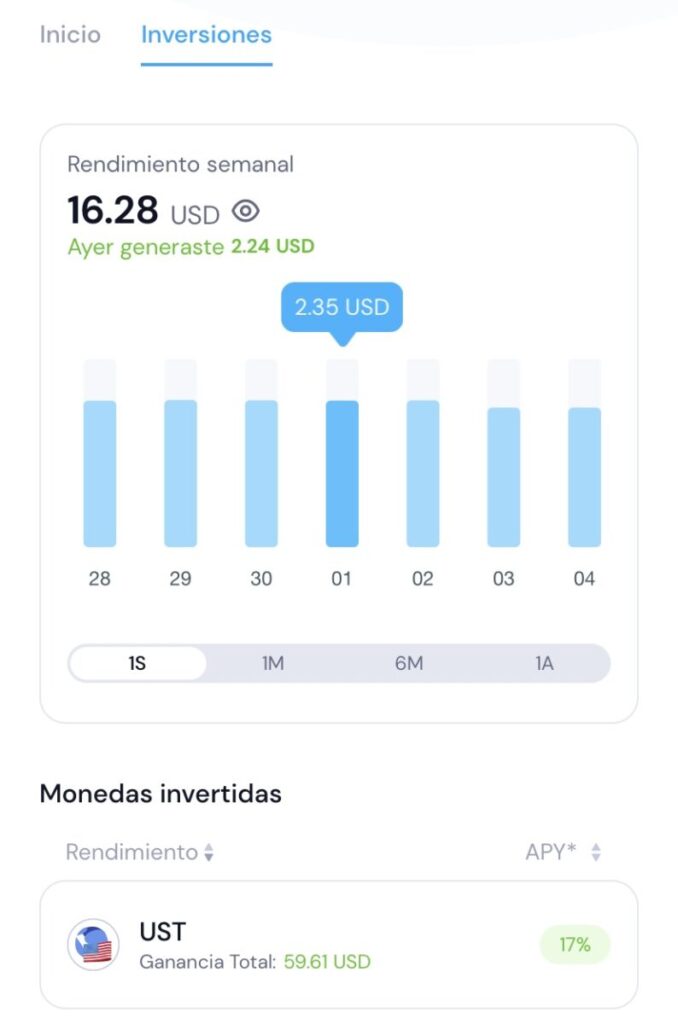
Task: Select the chart bar for day 29
Action: click(x=180, y=473)
